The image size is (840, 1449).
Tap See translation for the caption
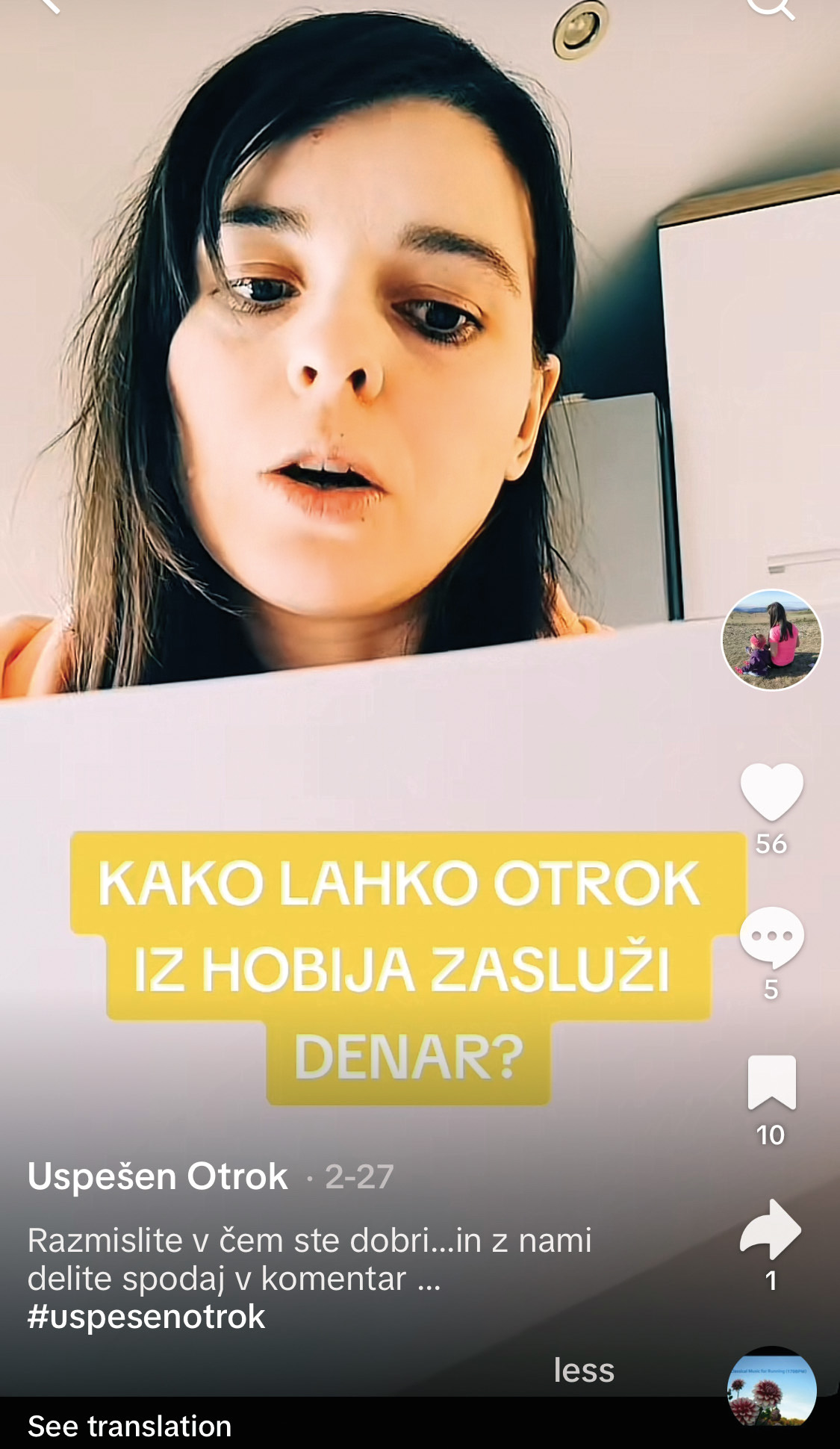(130, 1426)
